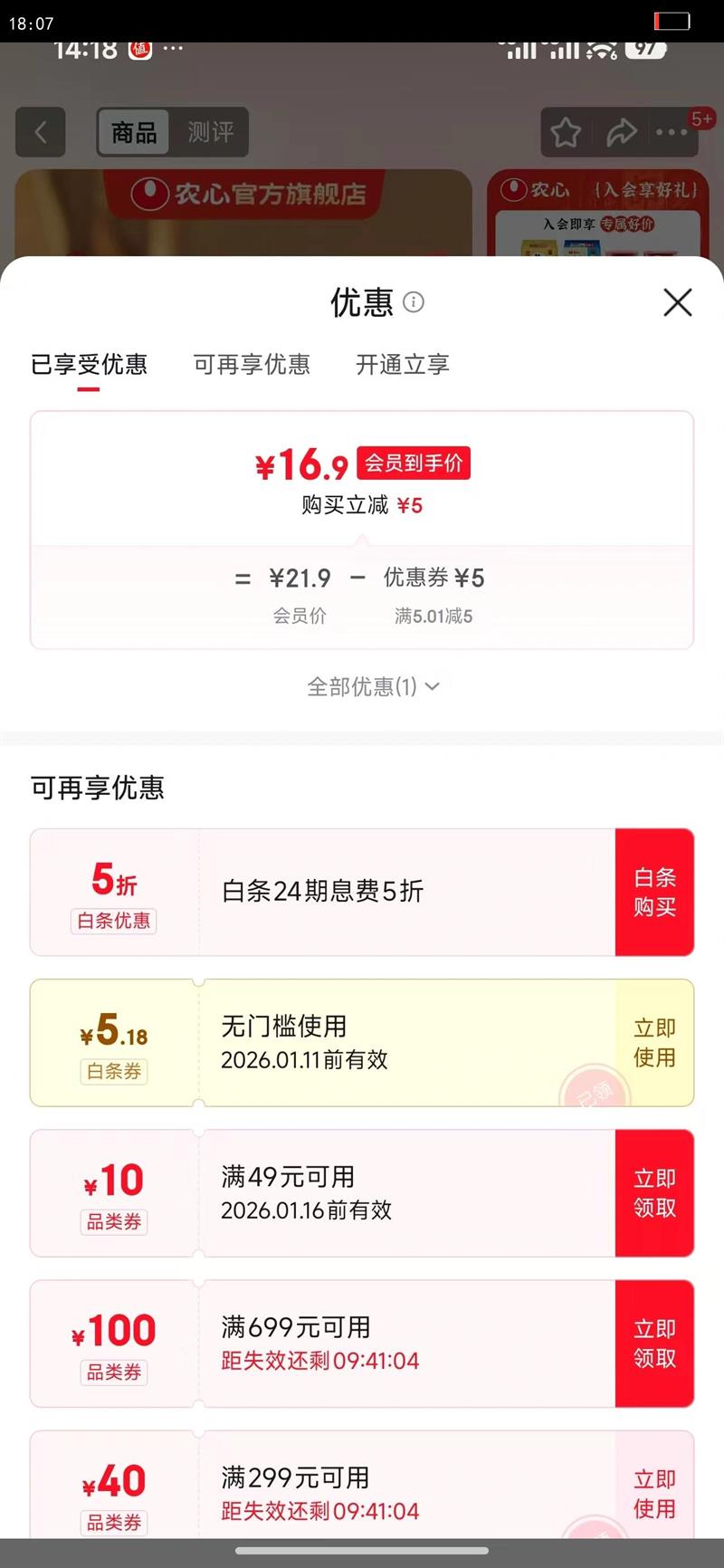Tap the star icon to favorite the product
This screenshot has height=1568, width=724.
point(566,132)
